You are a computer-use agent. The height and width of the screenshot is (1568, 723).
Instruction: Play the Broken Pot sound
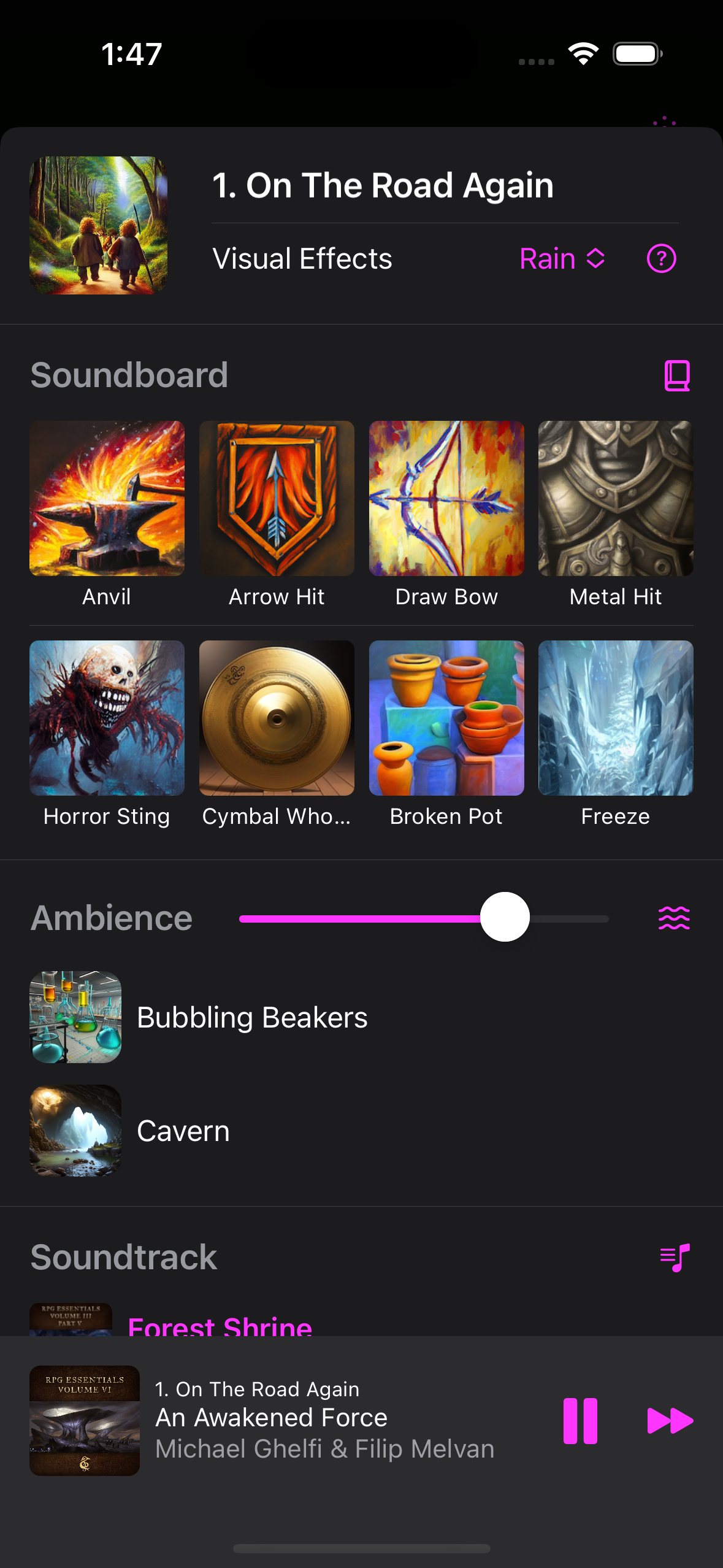point(446,718)
